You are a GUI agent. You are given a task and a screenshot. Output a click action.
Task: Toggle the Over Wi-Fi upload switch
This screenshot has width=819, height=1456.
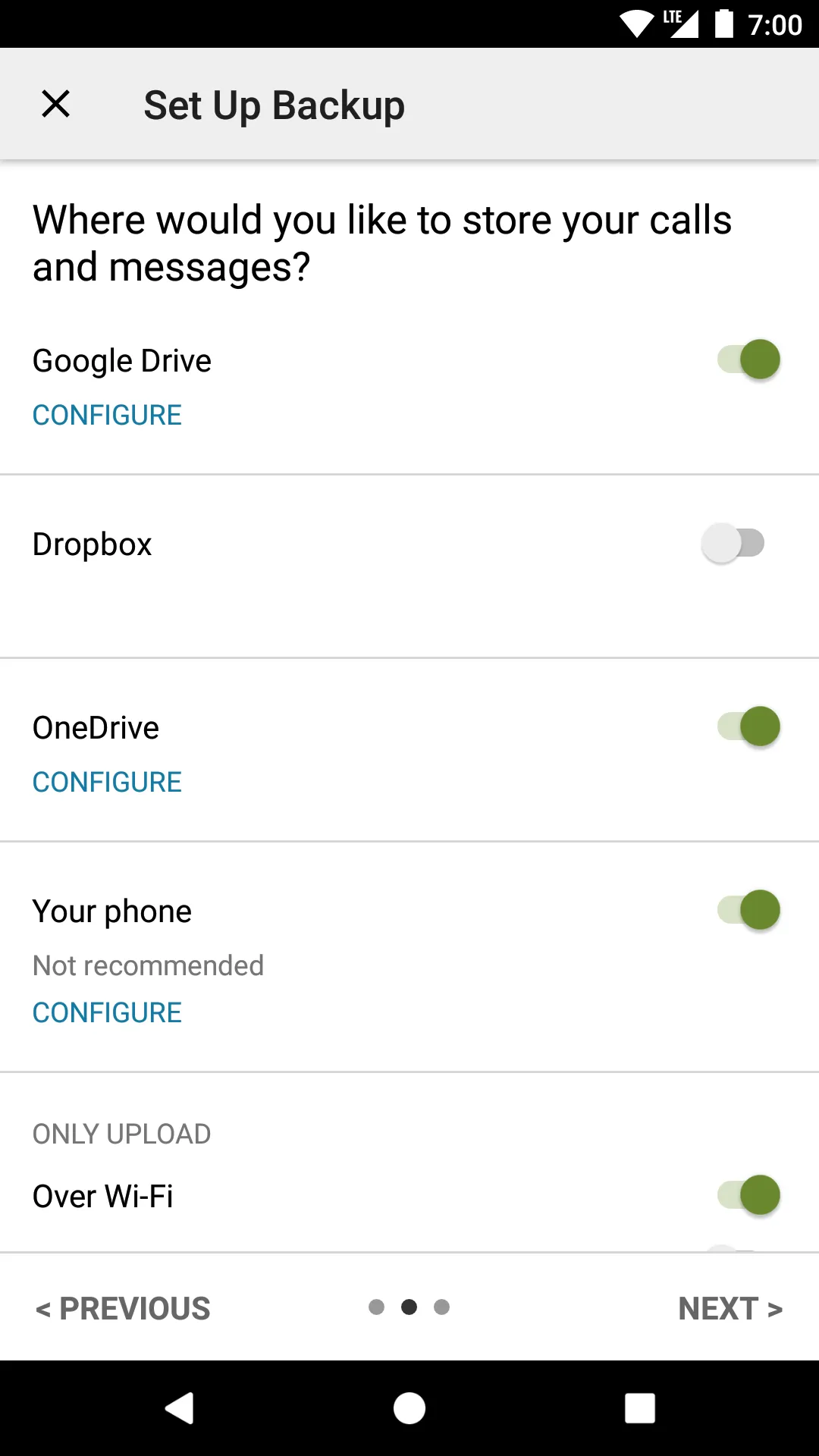tap(749, 1194)
